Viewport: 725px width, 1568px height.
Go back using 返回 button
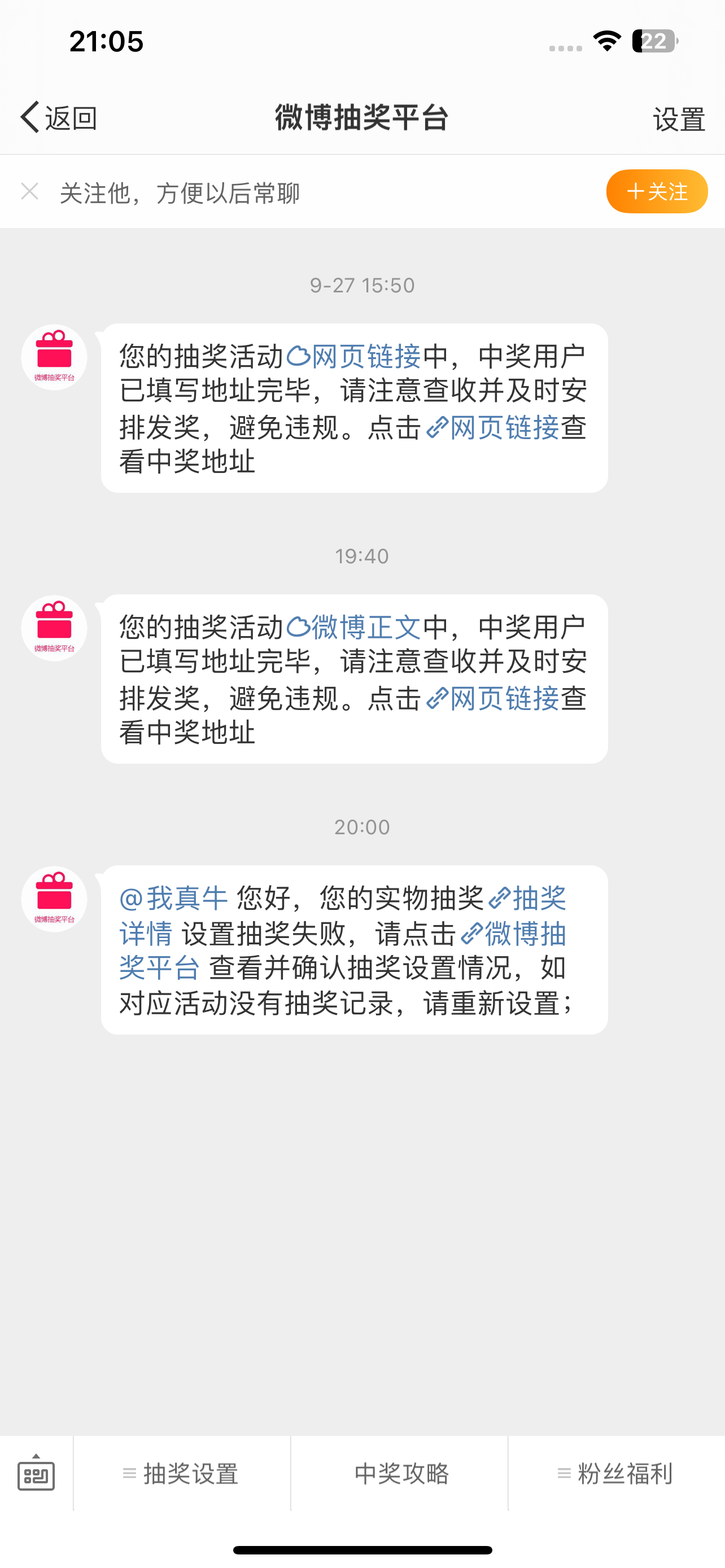[58, 117]
